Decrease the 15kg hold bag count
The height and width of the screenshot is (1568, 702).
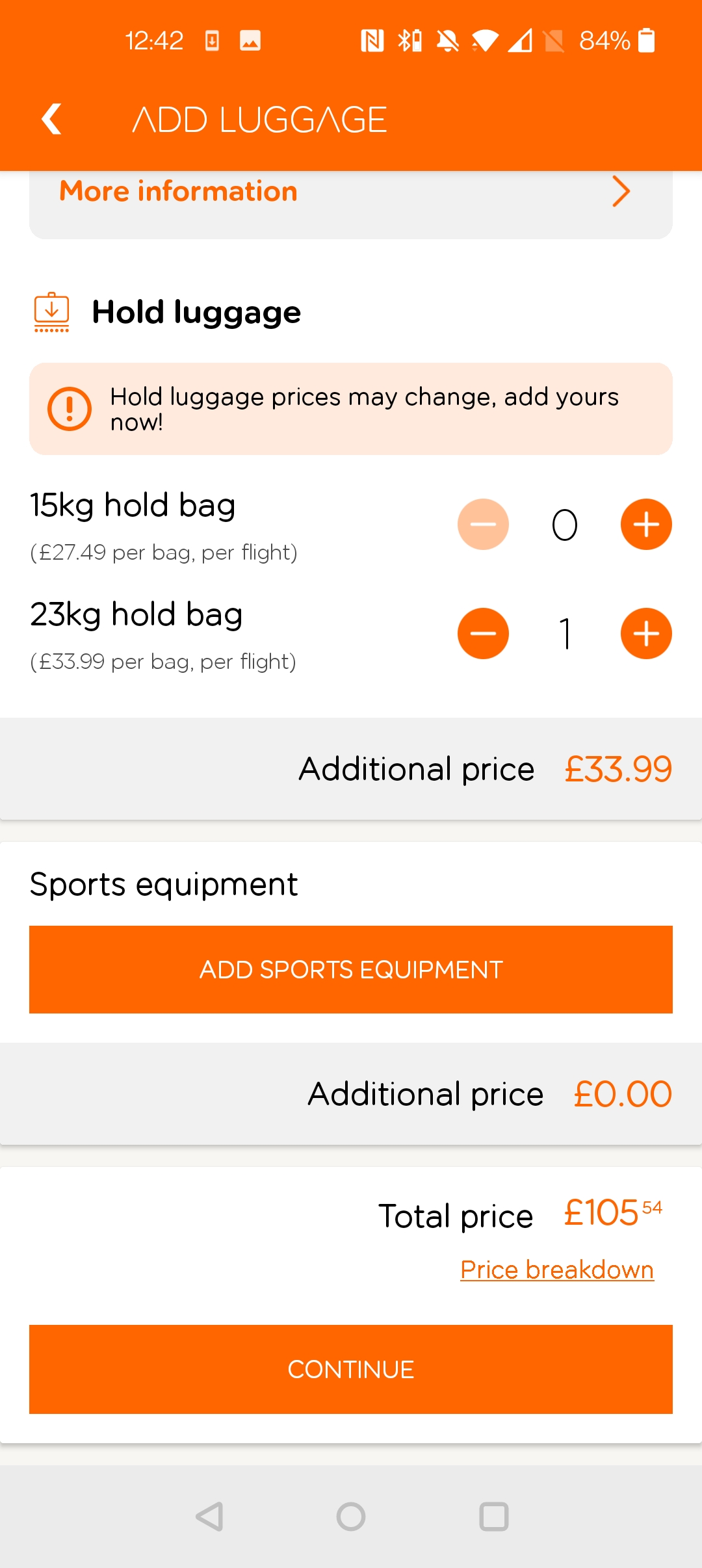coord(483,525)
